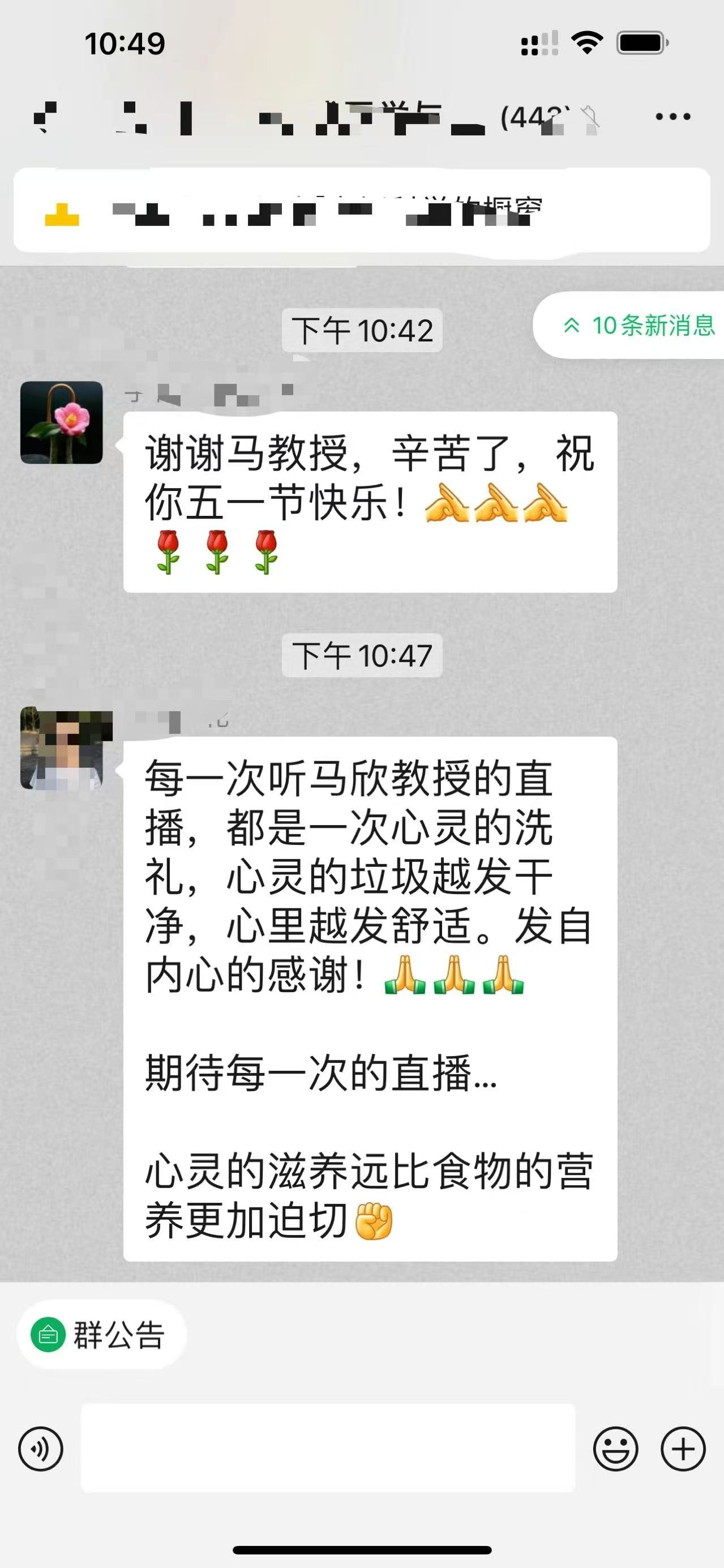Open the emoji sticker panel
This screenshot has width=724, height=1568.
pyautogui.click(x=615, y=1449)
